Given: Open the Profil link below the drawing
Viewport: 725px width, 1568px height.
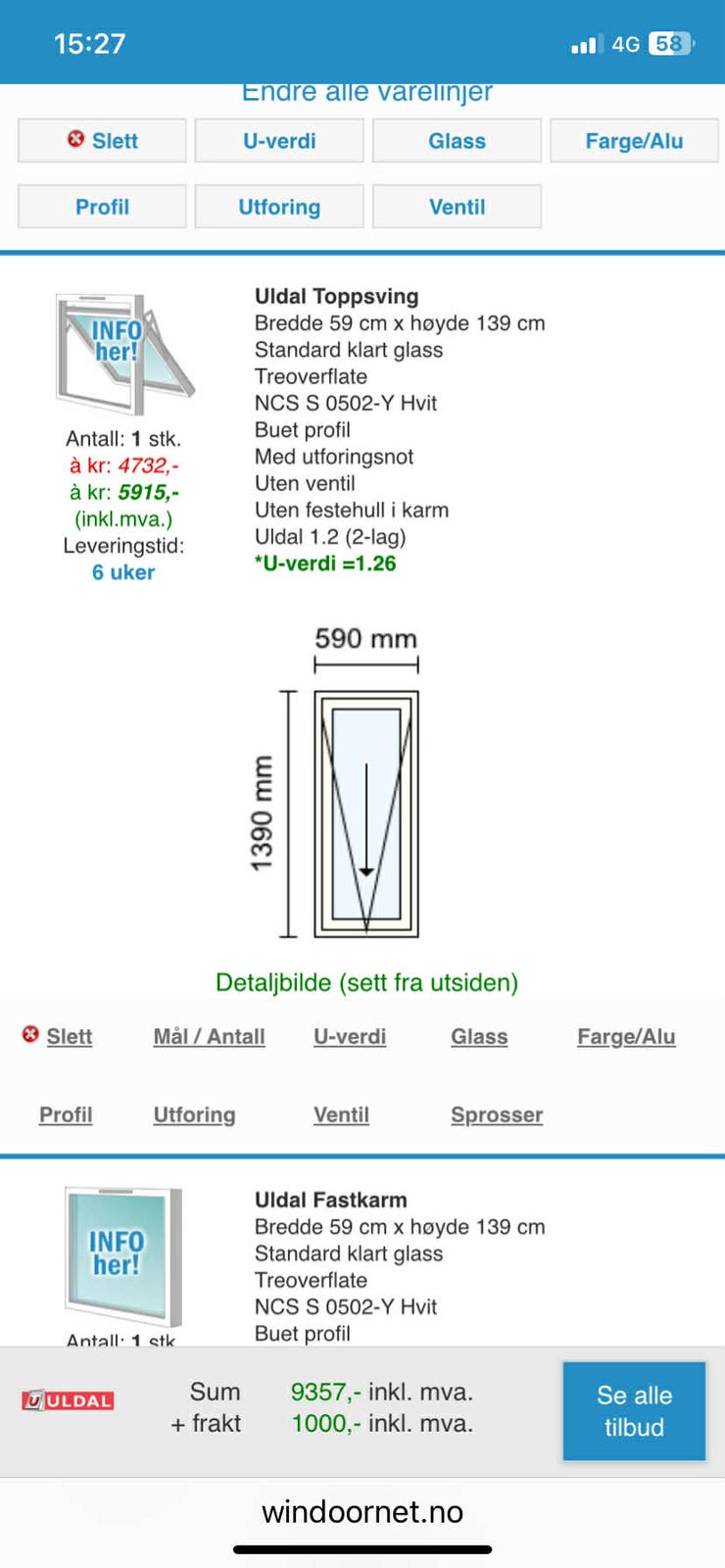Looking at the screenshot, I should click(65, 1114).
